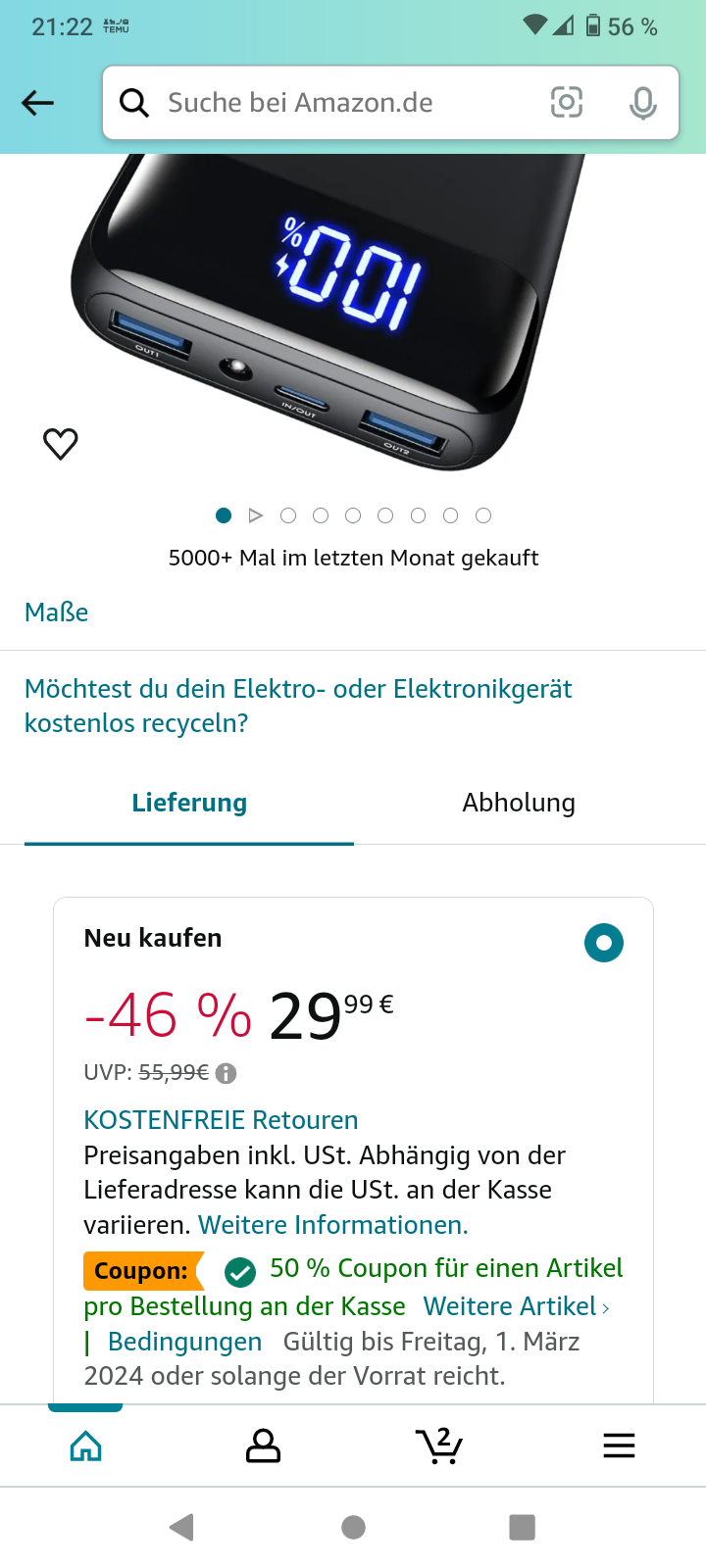Add the power bank to wishlist heart
706x1568 pixels.
coord(61,444)
